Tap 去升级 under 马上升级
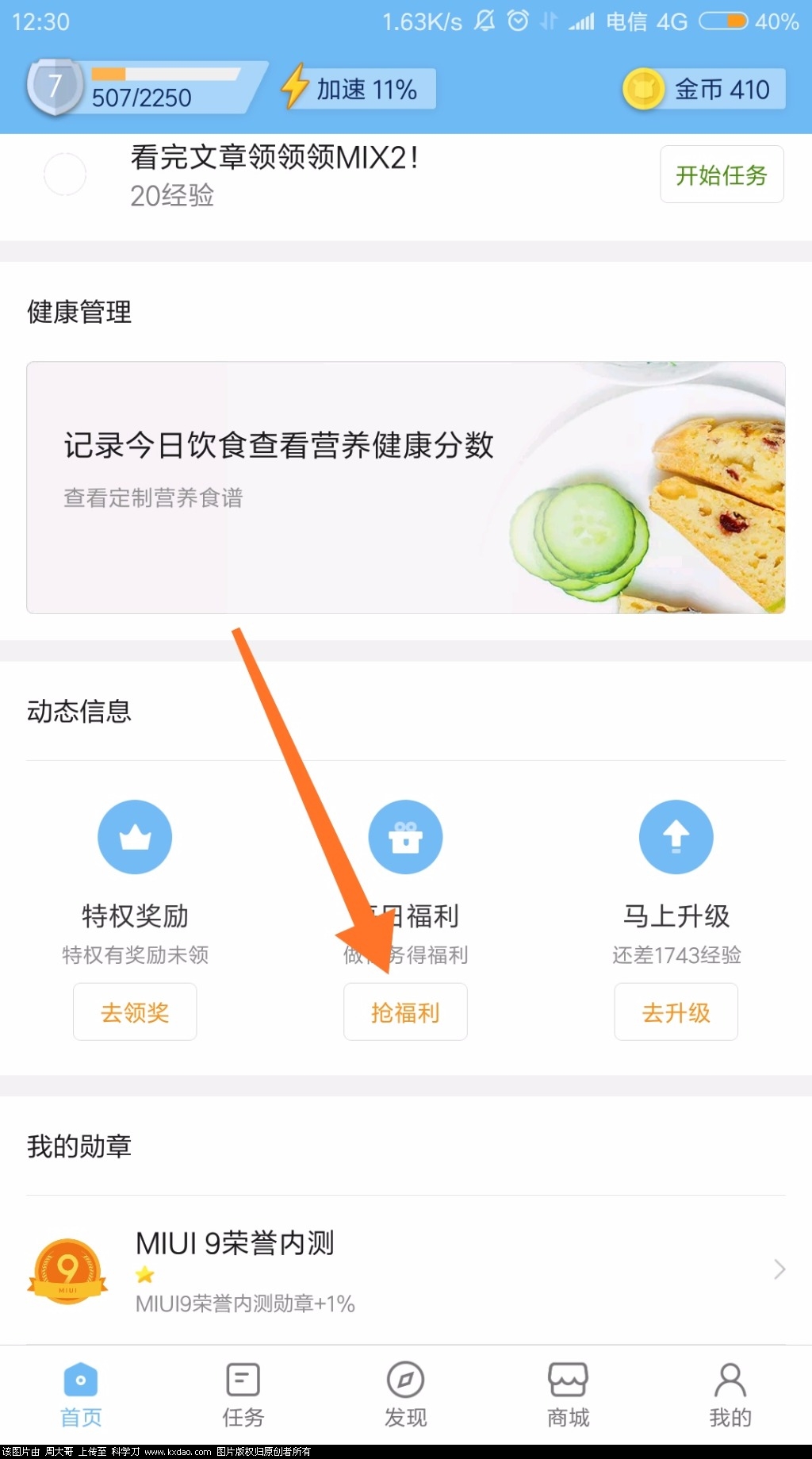 click(676, 1012)
